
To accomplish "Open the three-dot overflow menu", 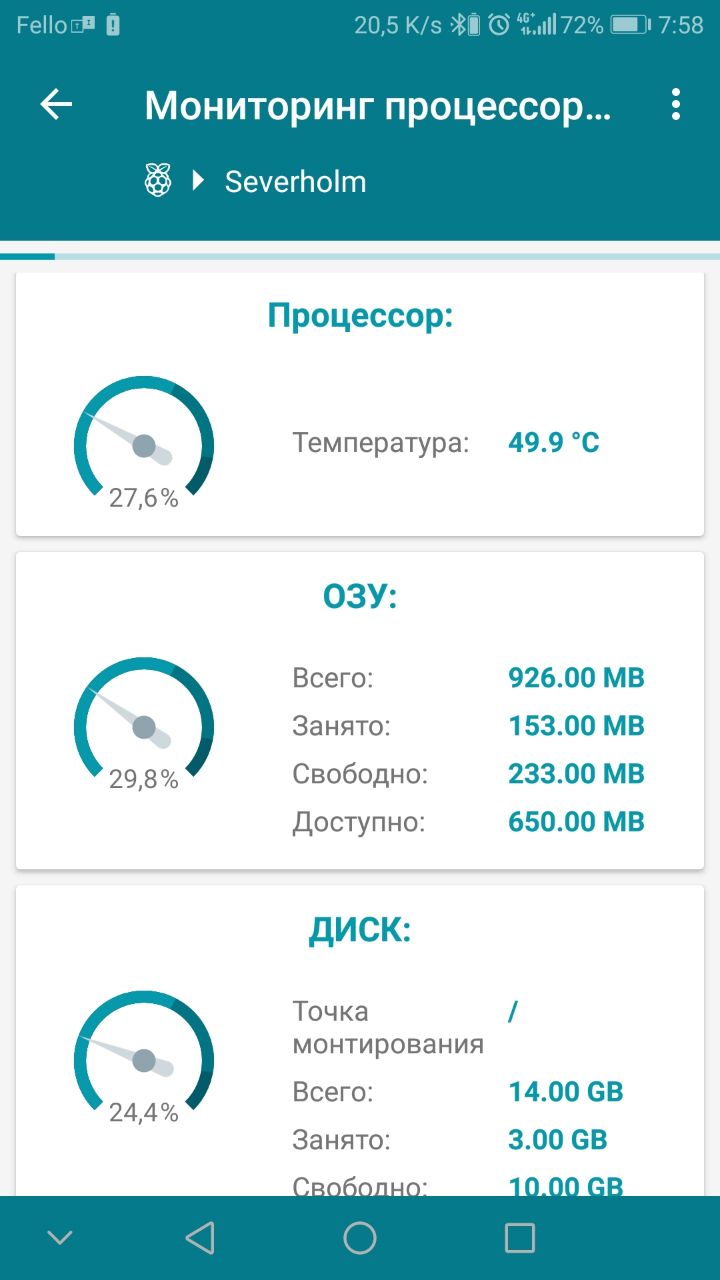I will 676,105.
